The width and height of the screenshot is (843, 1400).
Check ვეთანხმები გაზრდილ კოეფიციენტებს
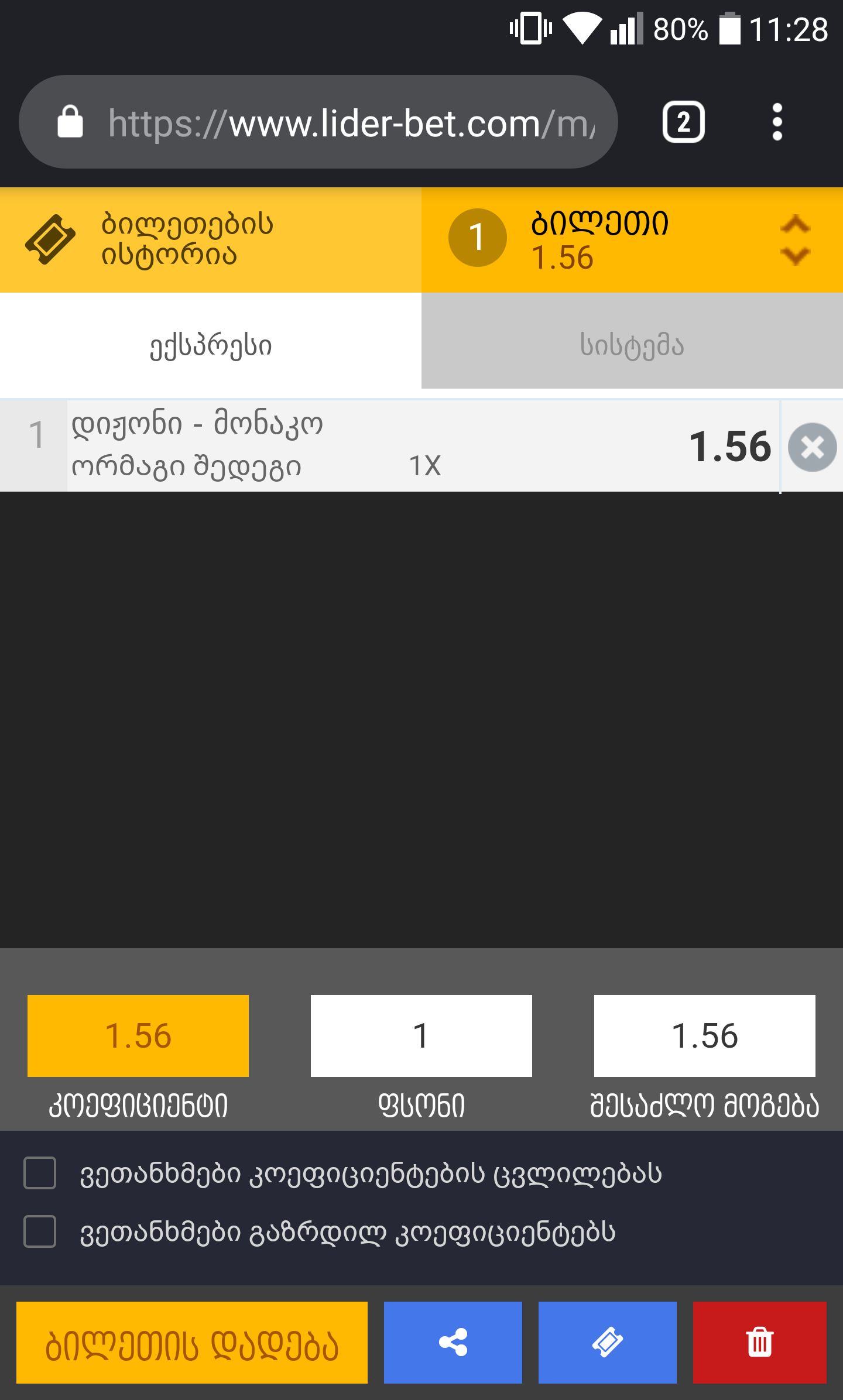pos(40,1231)
